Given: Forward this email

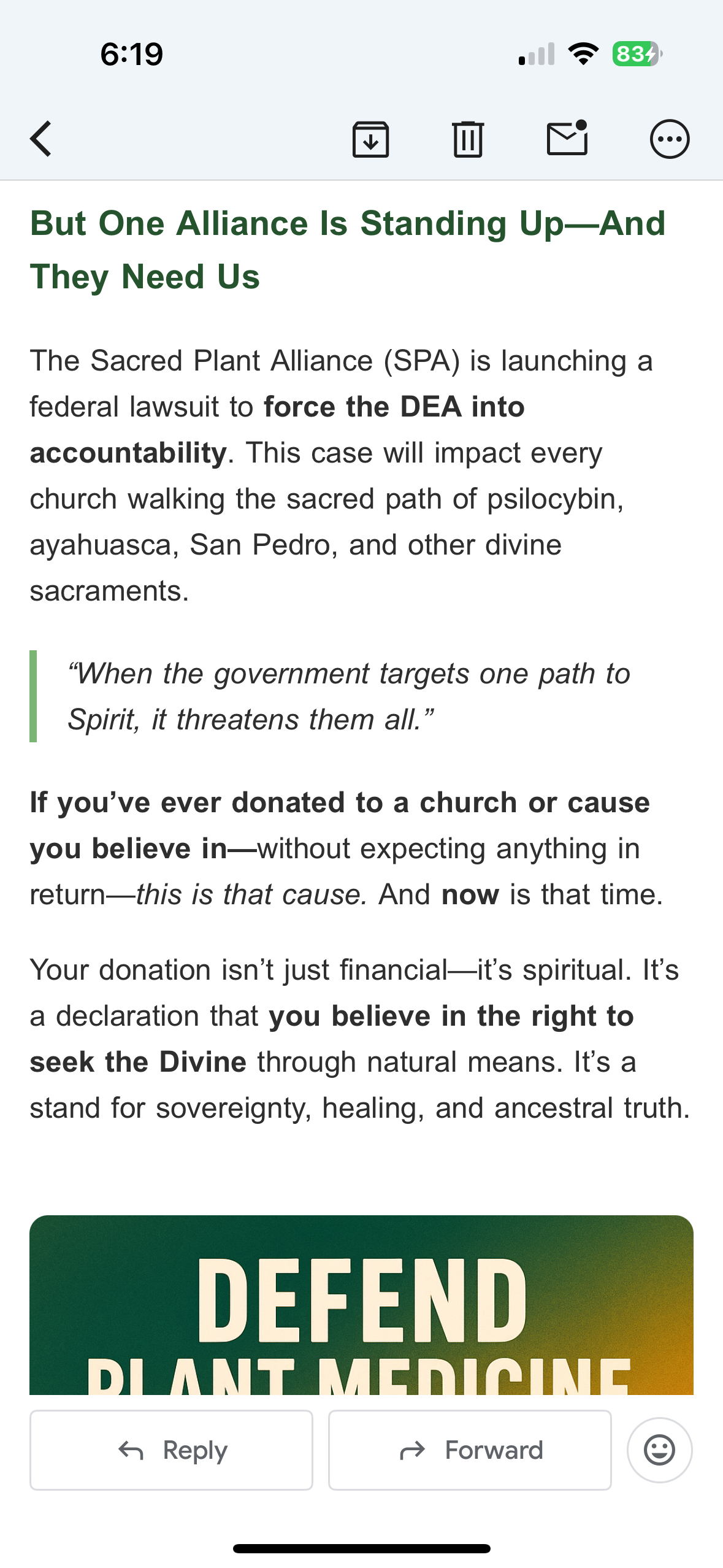Looking at the screenshot, I should click(470, 1450).
